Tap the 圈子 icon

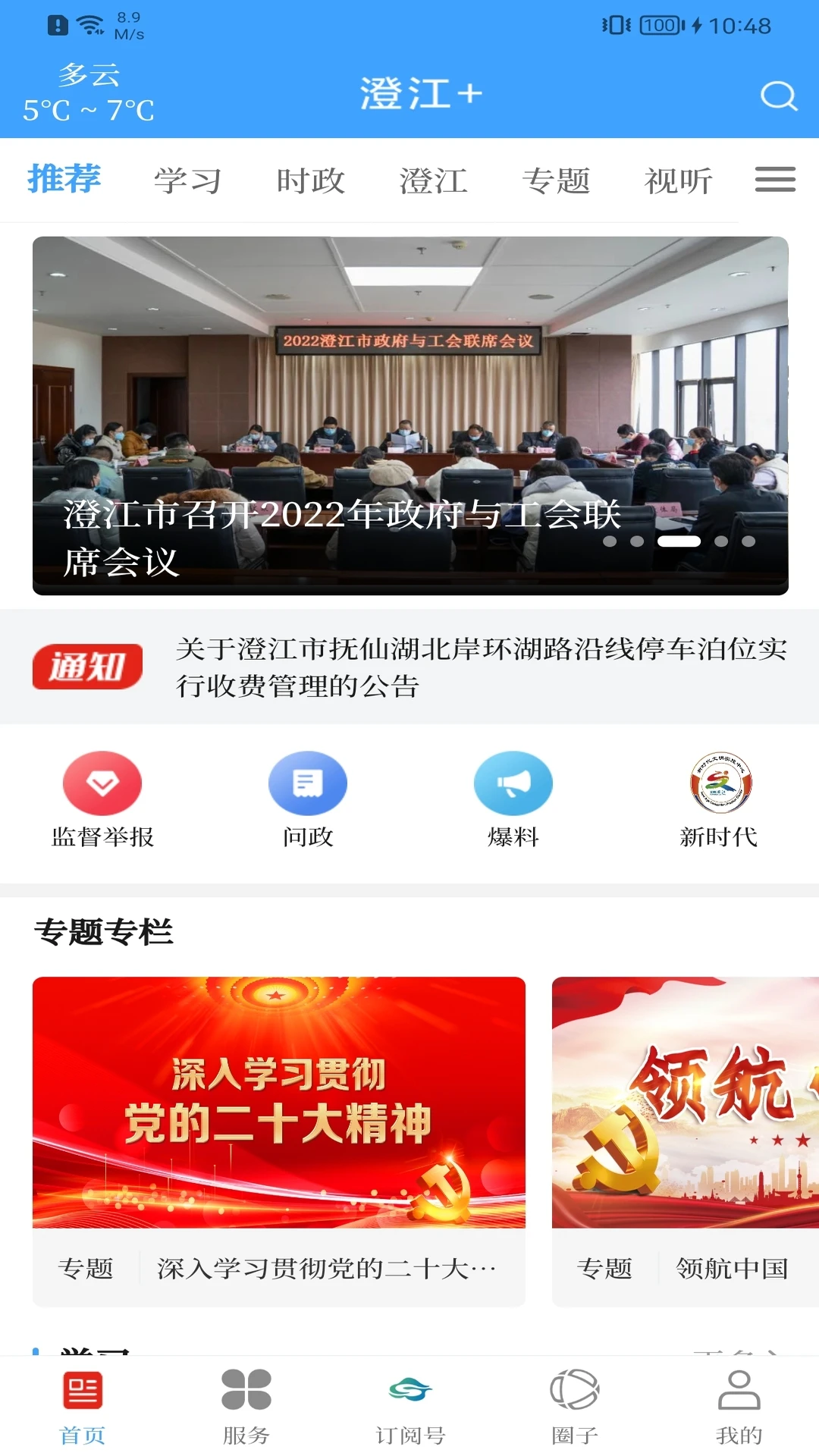(574, 1407)
